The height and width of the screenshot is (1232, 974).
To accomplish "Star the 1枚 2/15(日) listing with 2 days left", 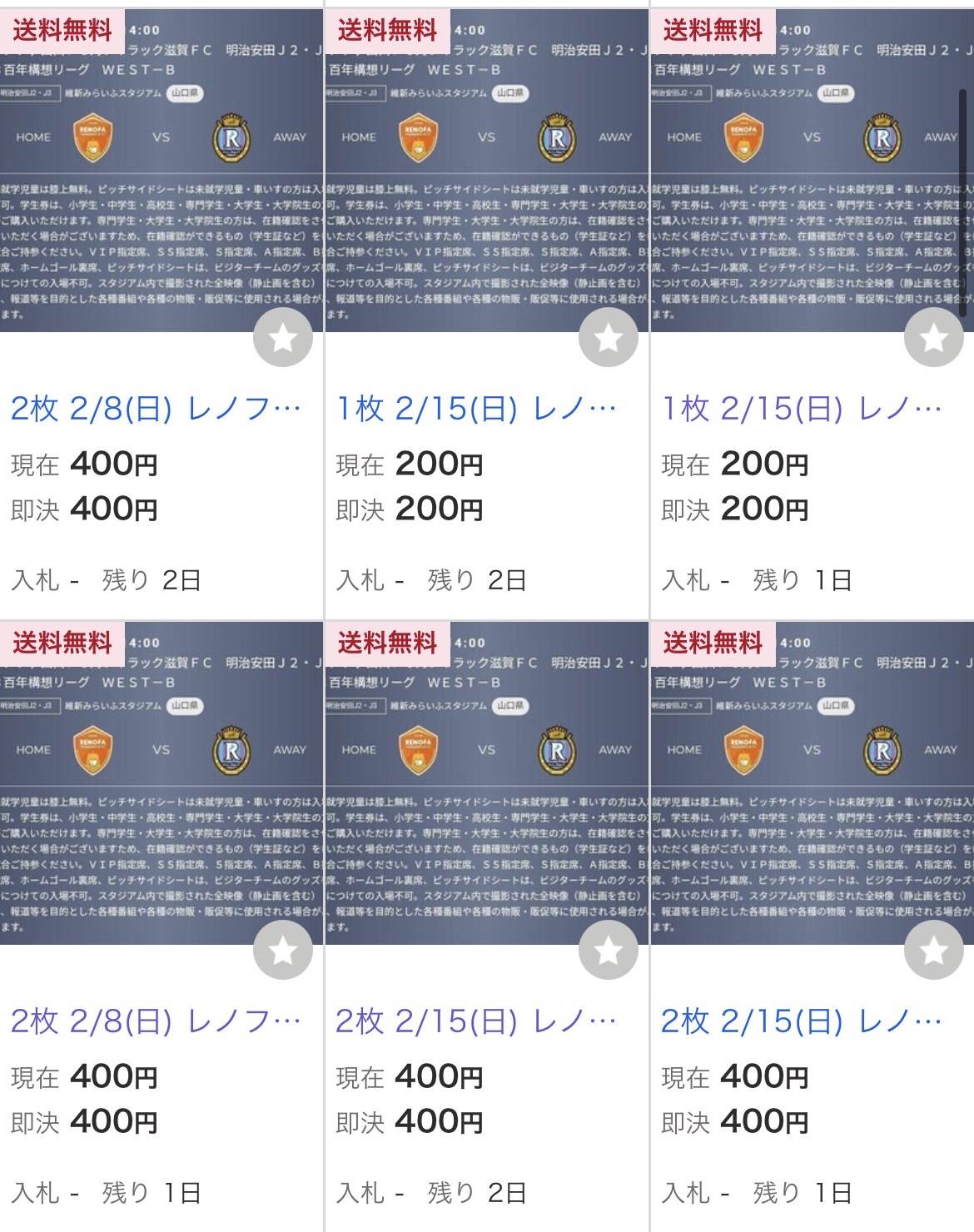I will point(609,337).
